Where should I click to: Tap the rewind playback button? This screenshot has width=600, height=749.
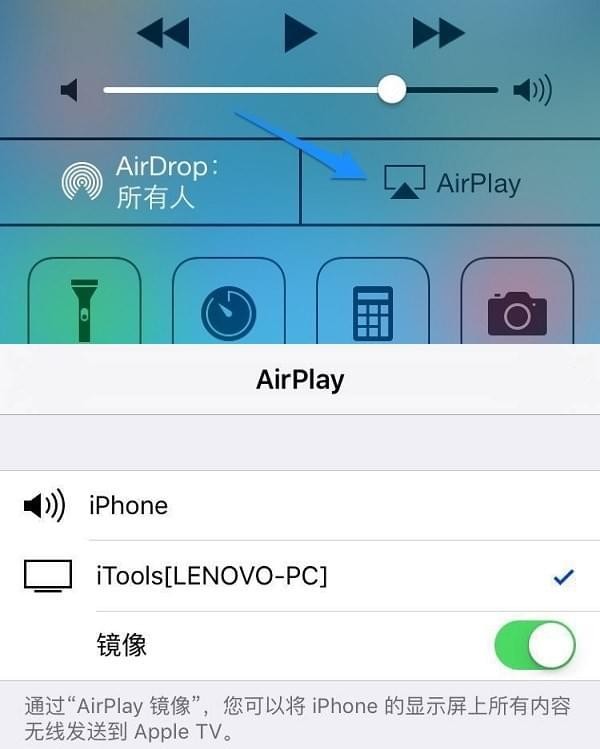(163, 33)
